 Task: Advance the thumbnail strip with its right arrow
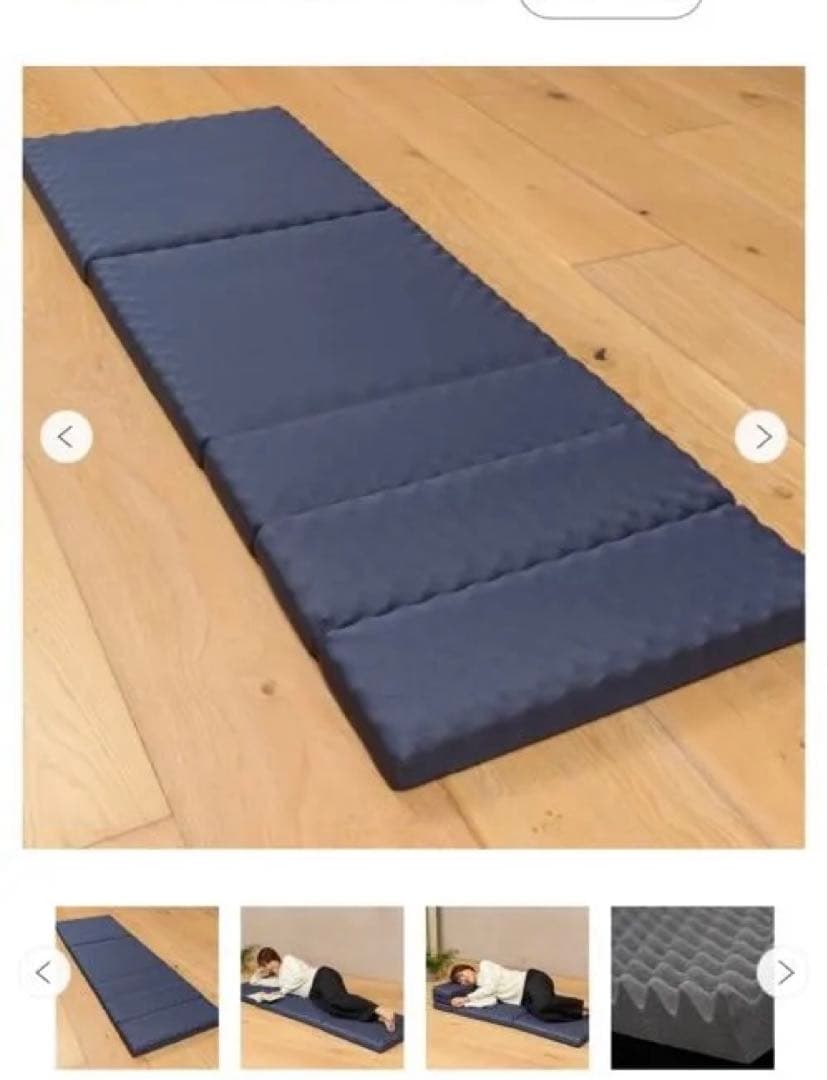785,972
